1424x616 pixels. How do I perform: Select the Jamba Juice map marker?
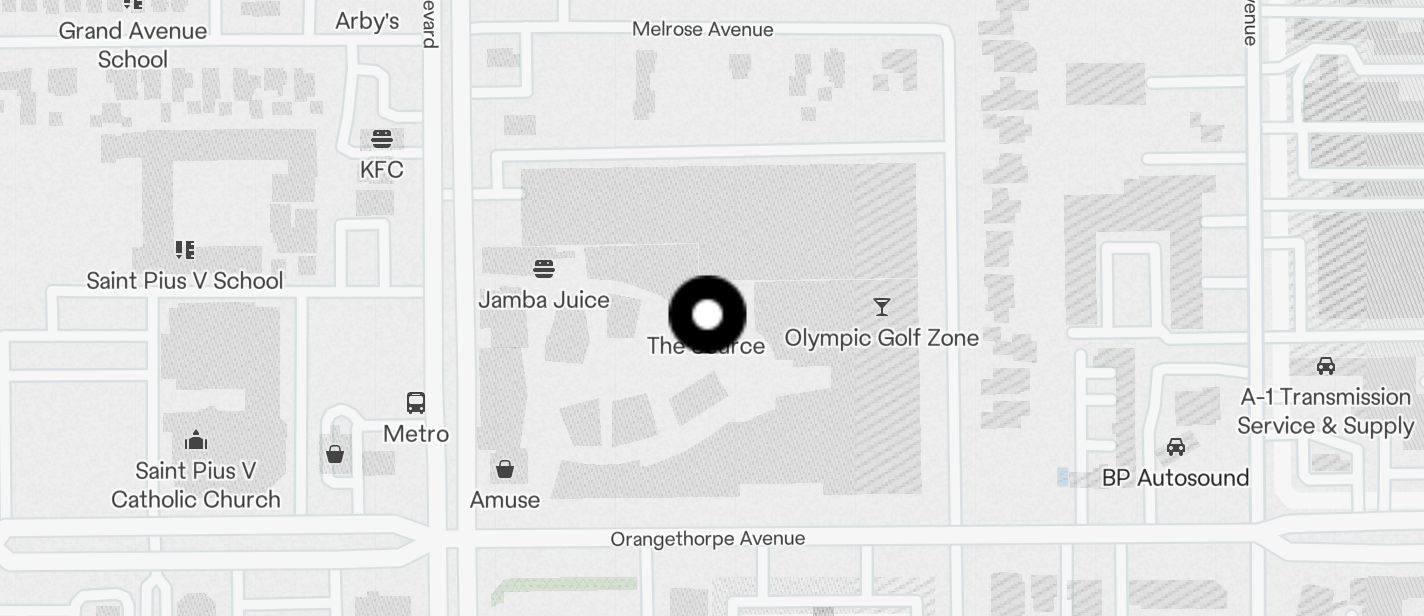click(544, 269)
